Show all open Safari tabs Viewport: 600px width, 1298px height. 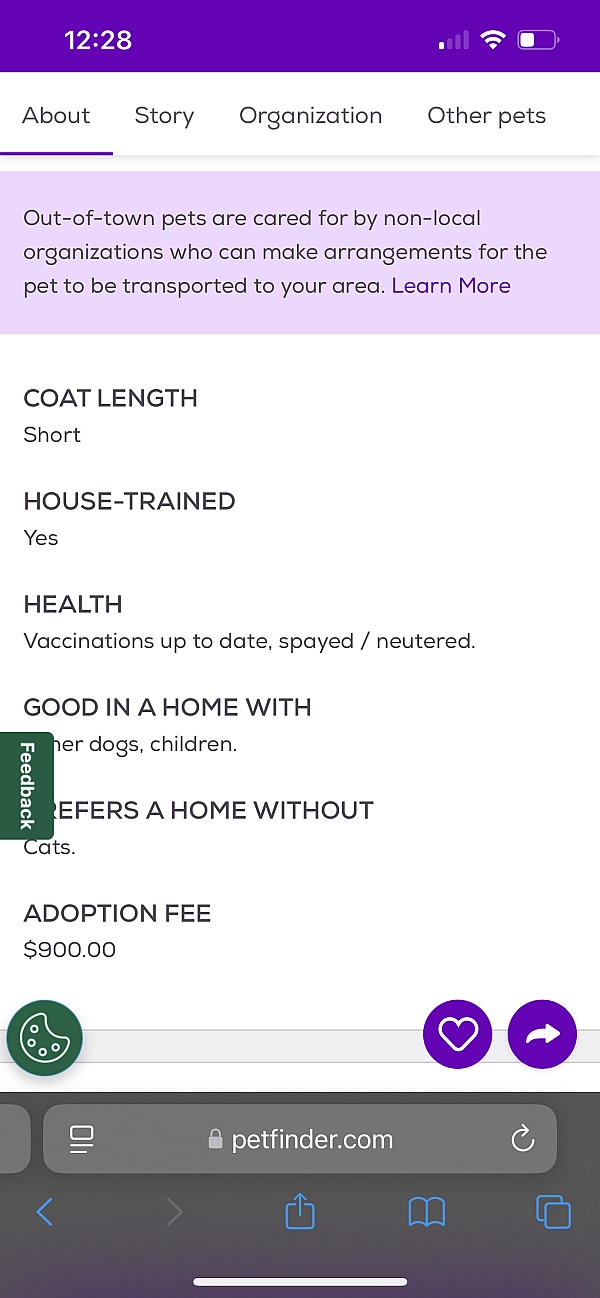point(553,1212)
